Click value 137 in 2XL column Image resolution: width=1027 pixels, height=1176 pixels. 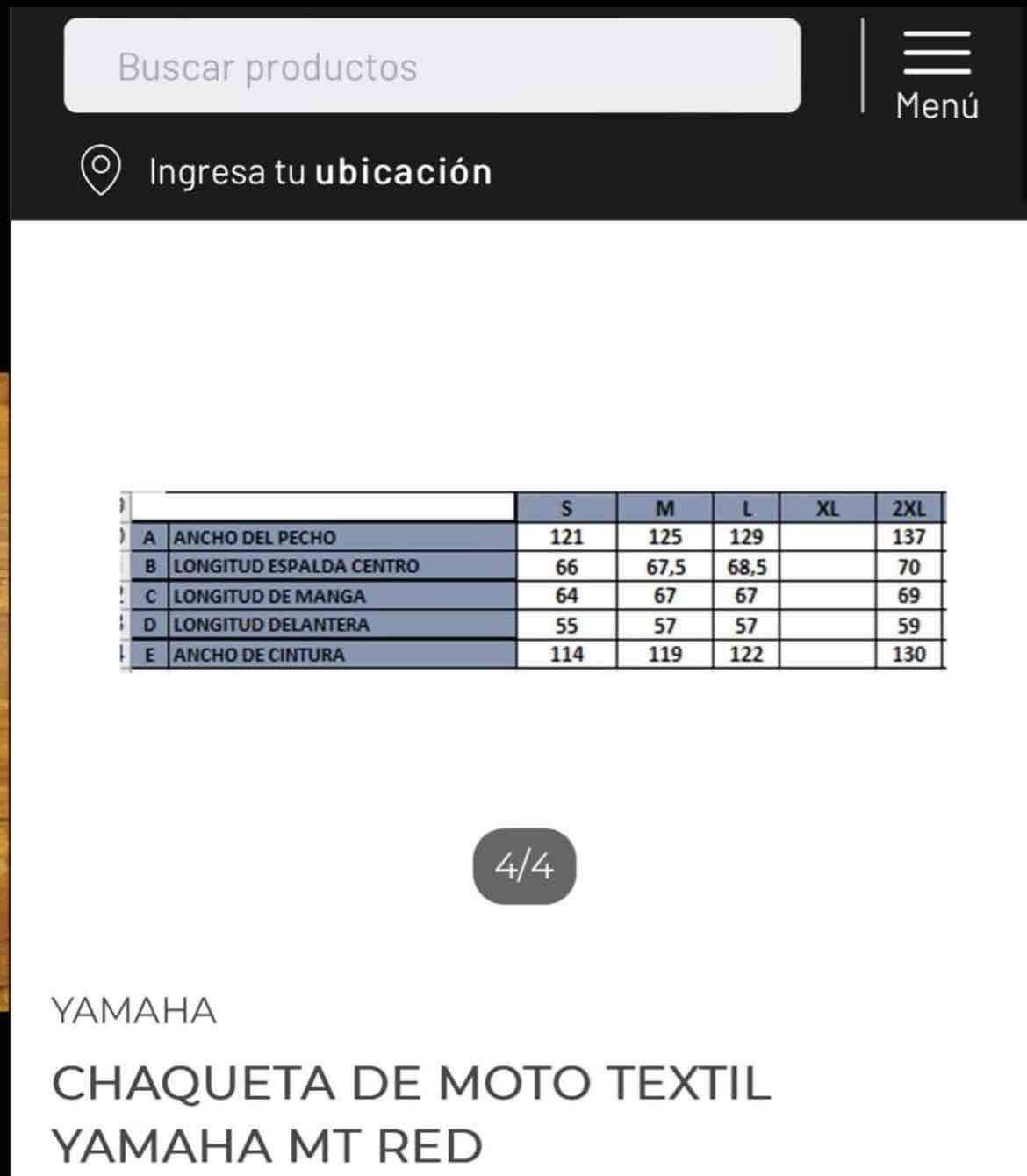[x=910, y=536]
